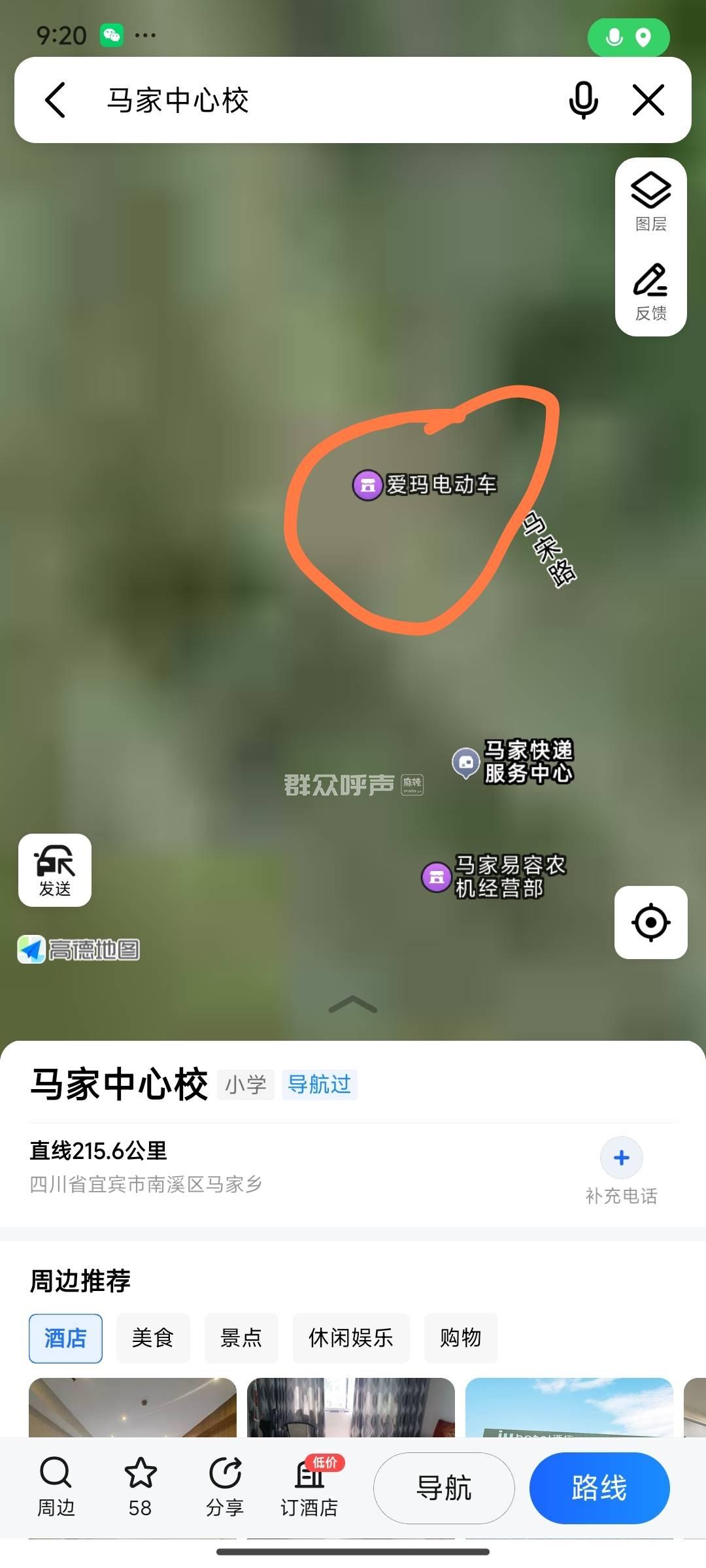Screen dimensions: 706x1568
Task: Switch to the 美食 chip
Action: 152,1338
